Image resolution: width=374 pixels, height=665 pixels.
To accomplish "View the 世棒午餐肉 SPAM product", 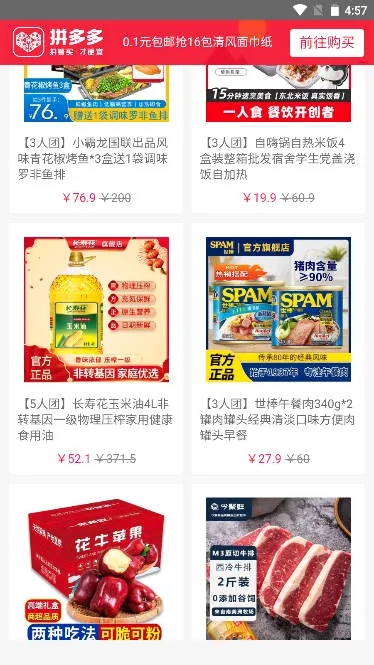I will [278, 348].
